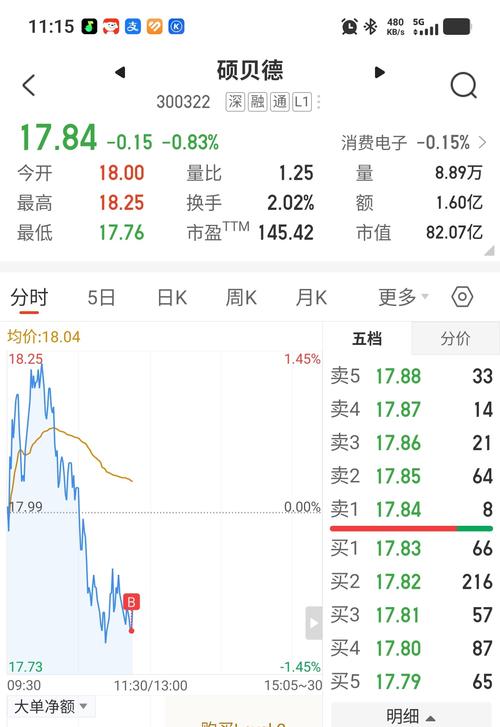500x727 pixels.
Task: Switch to the 5日 chart tab
Action: tap(101, 298)
